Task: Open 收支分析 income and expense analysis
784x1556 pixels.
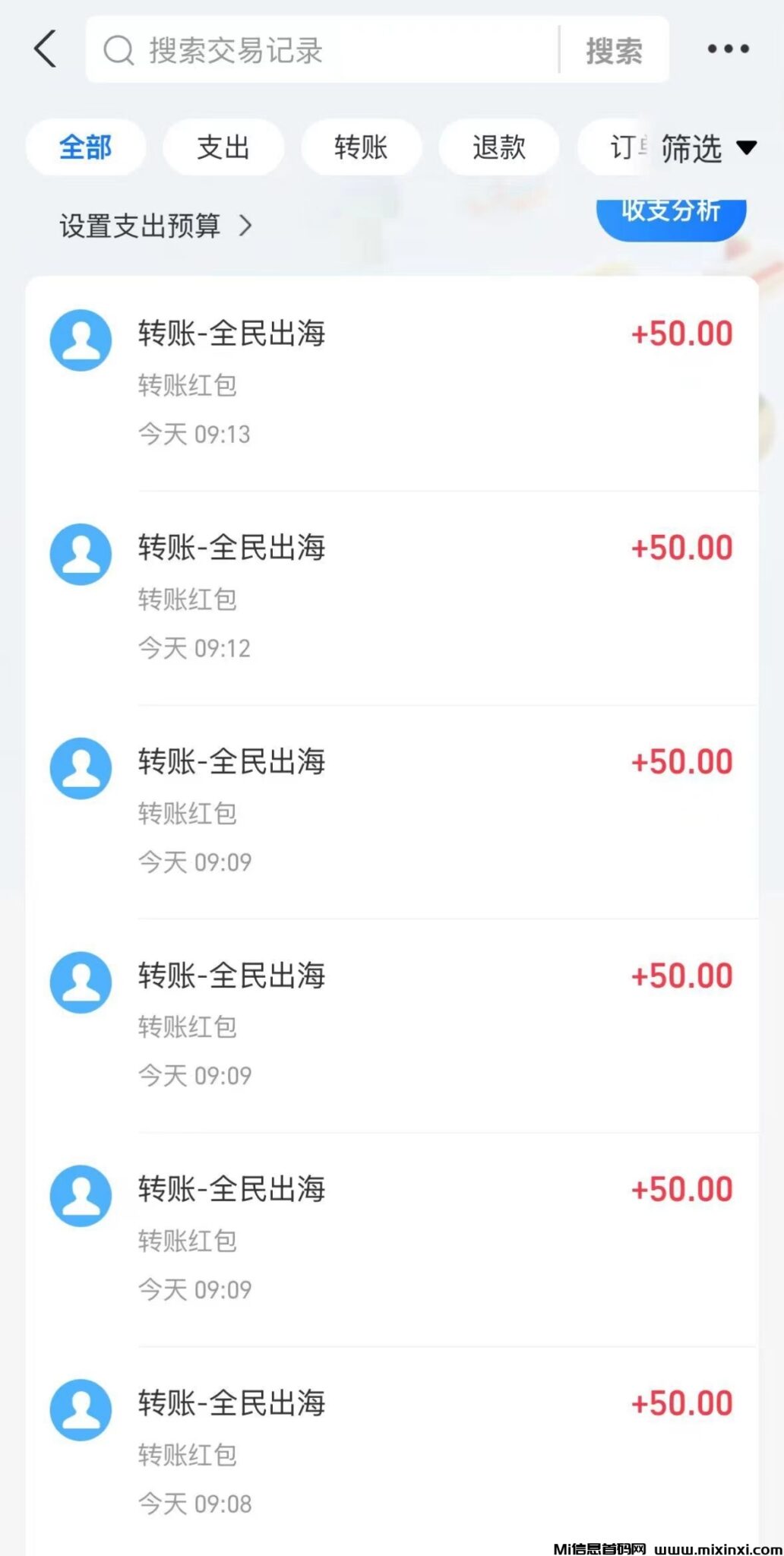Action: click(671, 214)
